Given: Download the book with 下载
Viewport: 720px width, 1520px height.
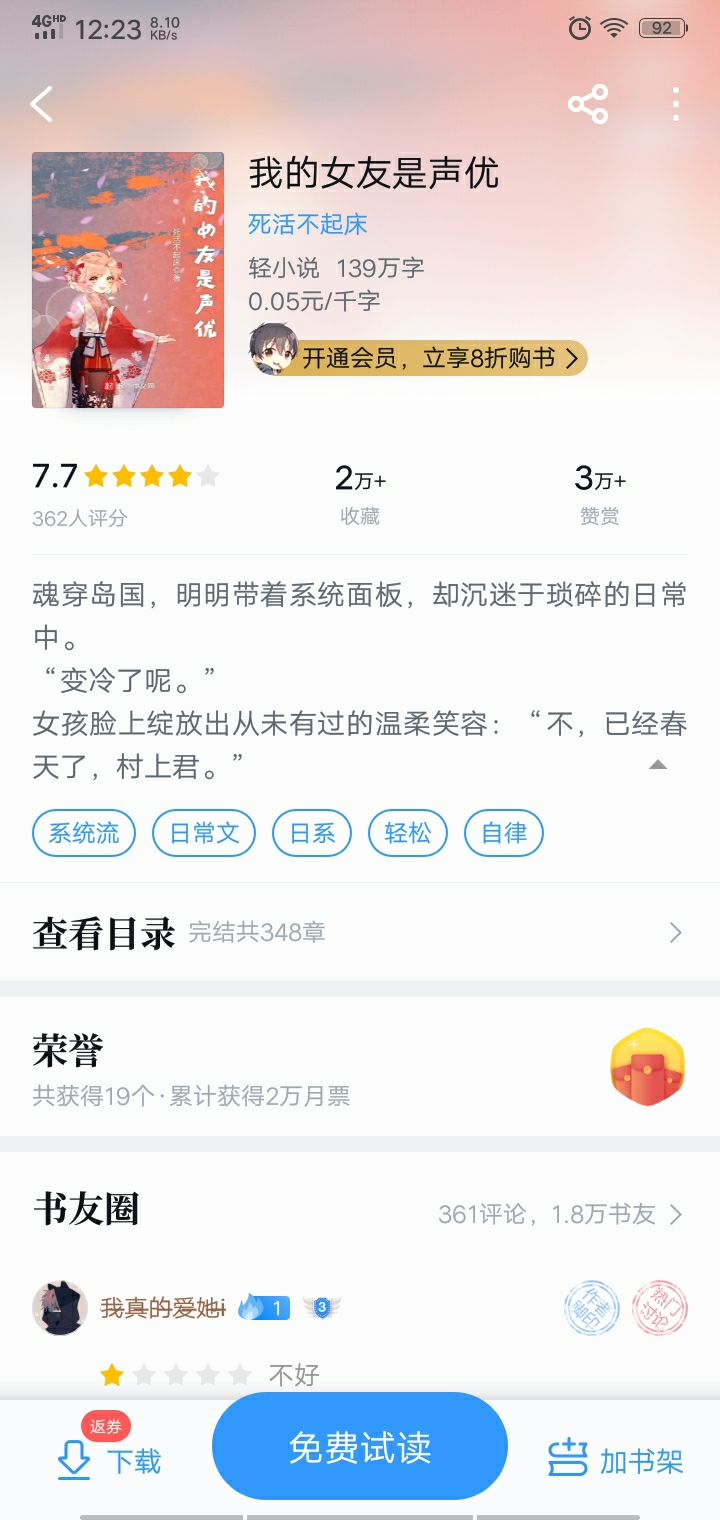Looking at the screenshot, I should pyautogui.click(x=110, y=1460).
